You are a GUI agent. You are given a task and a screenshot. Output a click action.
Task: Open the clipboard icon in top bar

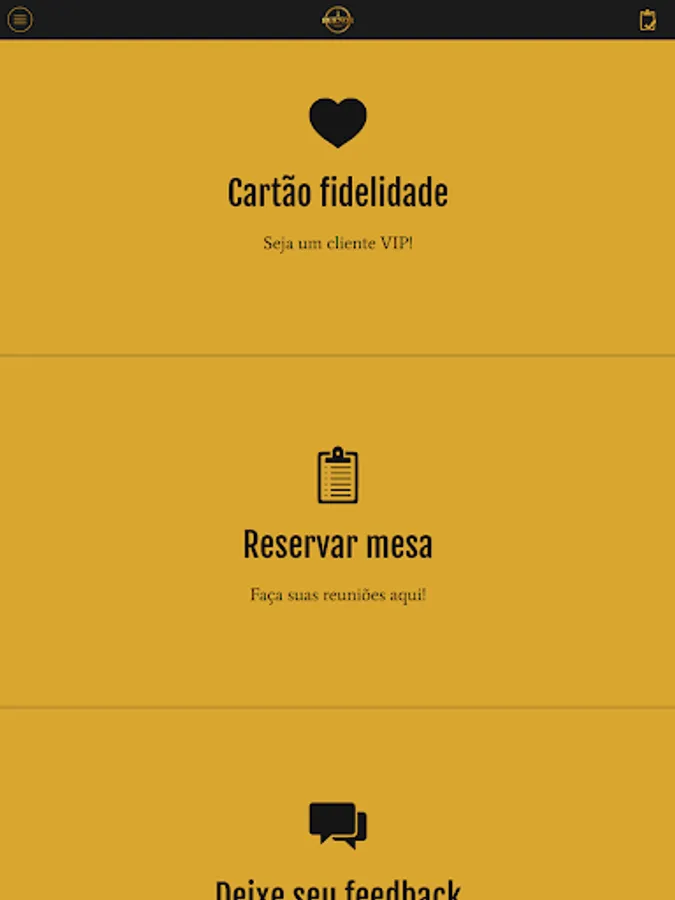(x=648, y=19)
